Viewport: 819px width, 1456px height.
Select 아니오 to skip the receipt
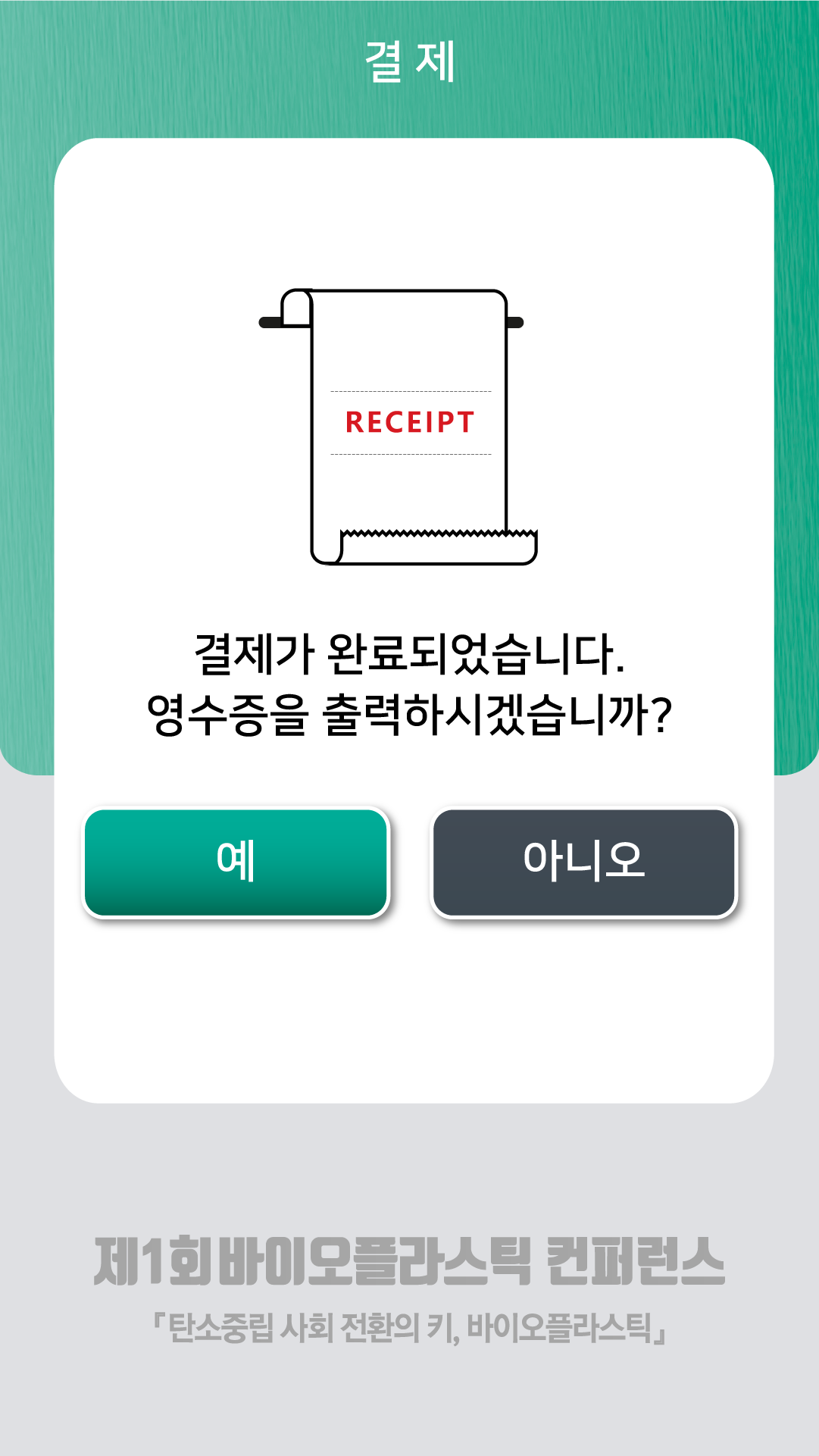584,863
